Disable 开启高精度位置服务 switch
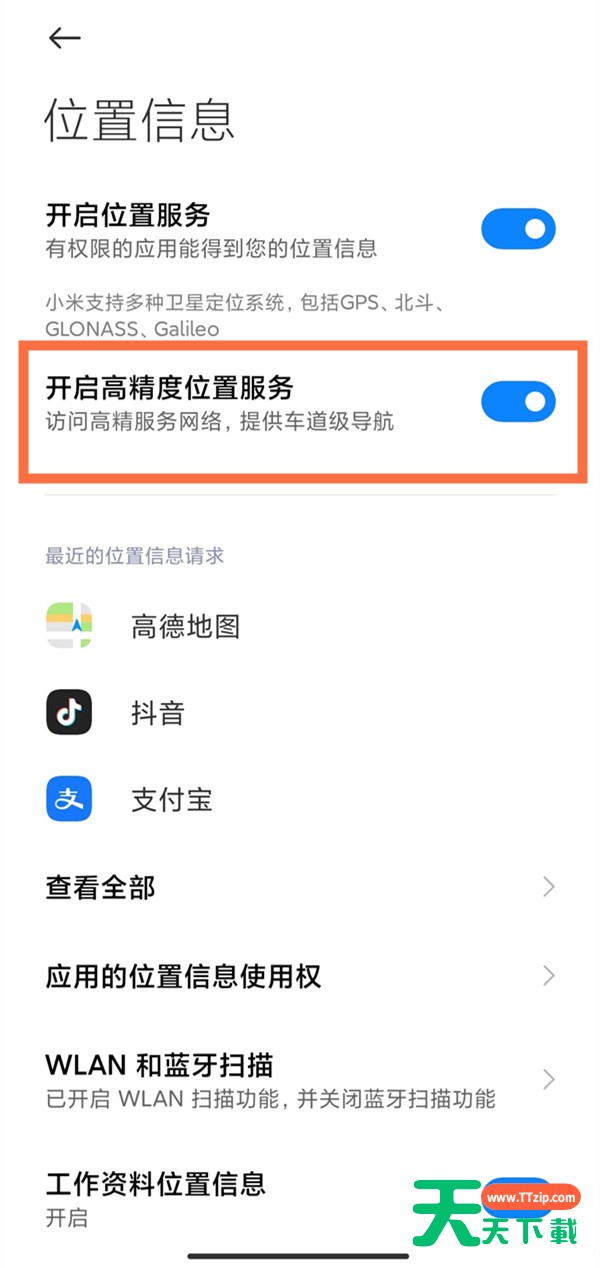Screen dimensions: 600x1268 517,402
